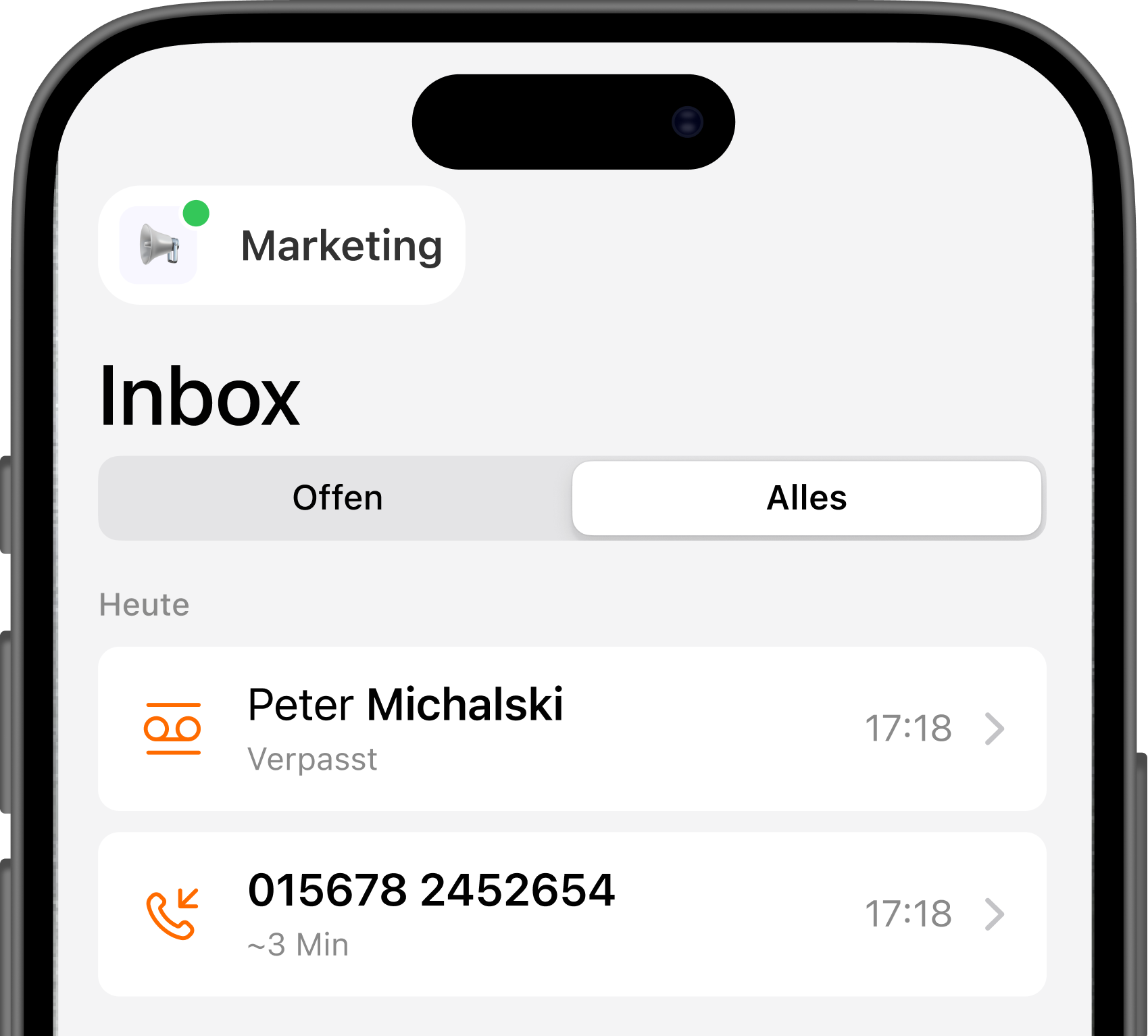The image size is (1148, 1036).
Task: Select the Alles tab
Action: click(x=806, y=498)
